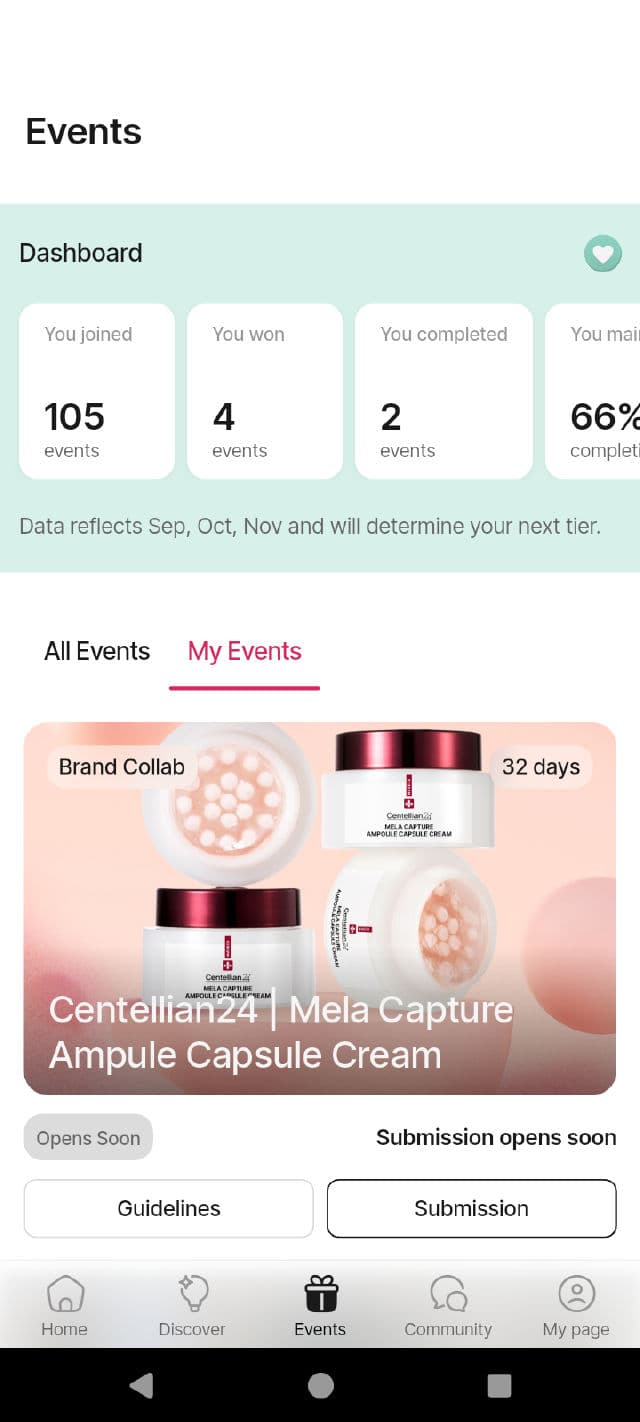The height and width of the screenshot is (1422, 640).
Task: Select the My Events tab
Action: coord(244,651)
